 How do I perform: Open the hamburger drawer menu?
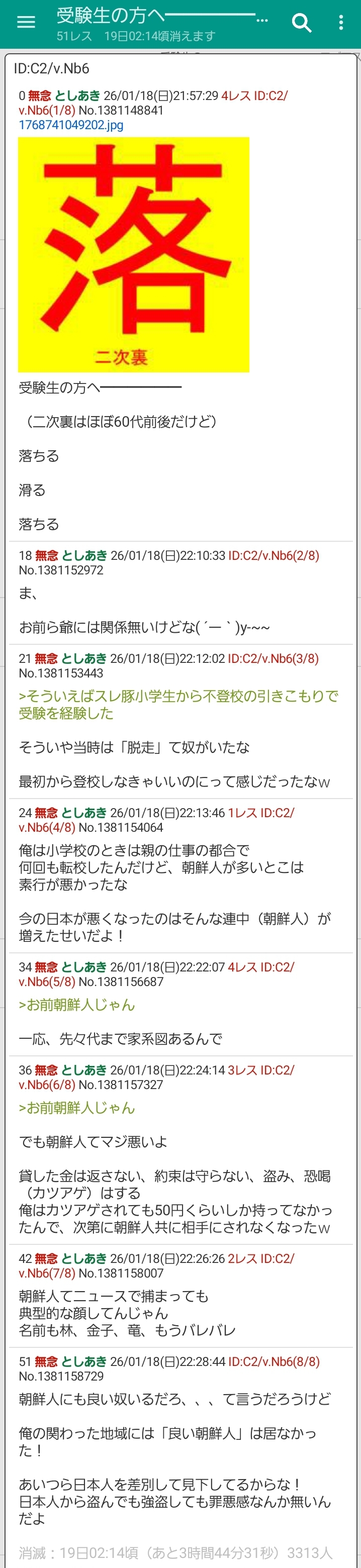point(26,23)
